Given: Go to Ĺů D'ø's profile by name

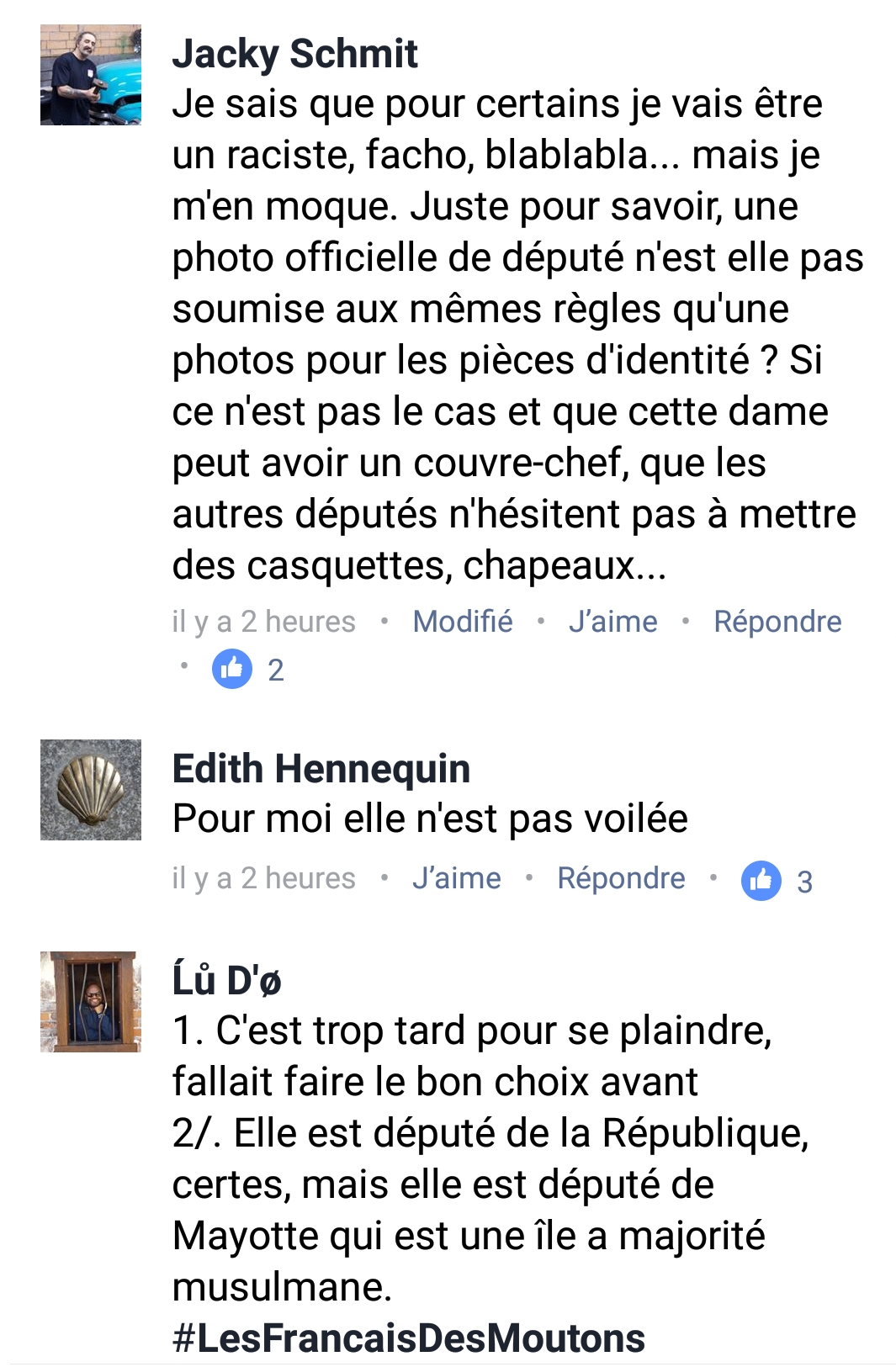Looking at the screenshot, I should [226, 980].
